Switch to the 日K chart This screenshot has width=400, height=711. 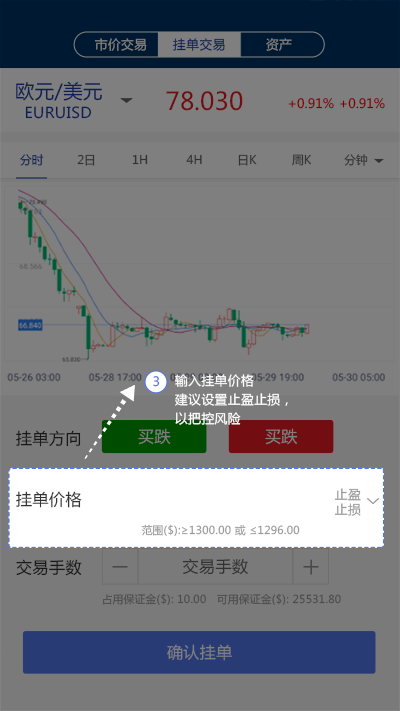247,160
